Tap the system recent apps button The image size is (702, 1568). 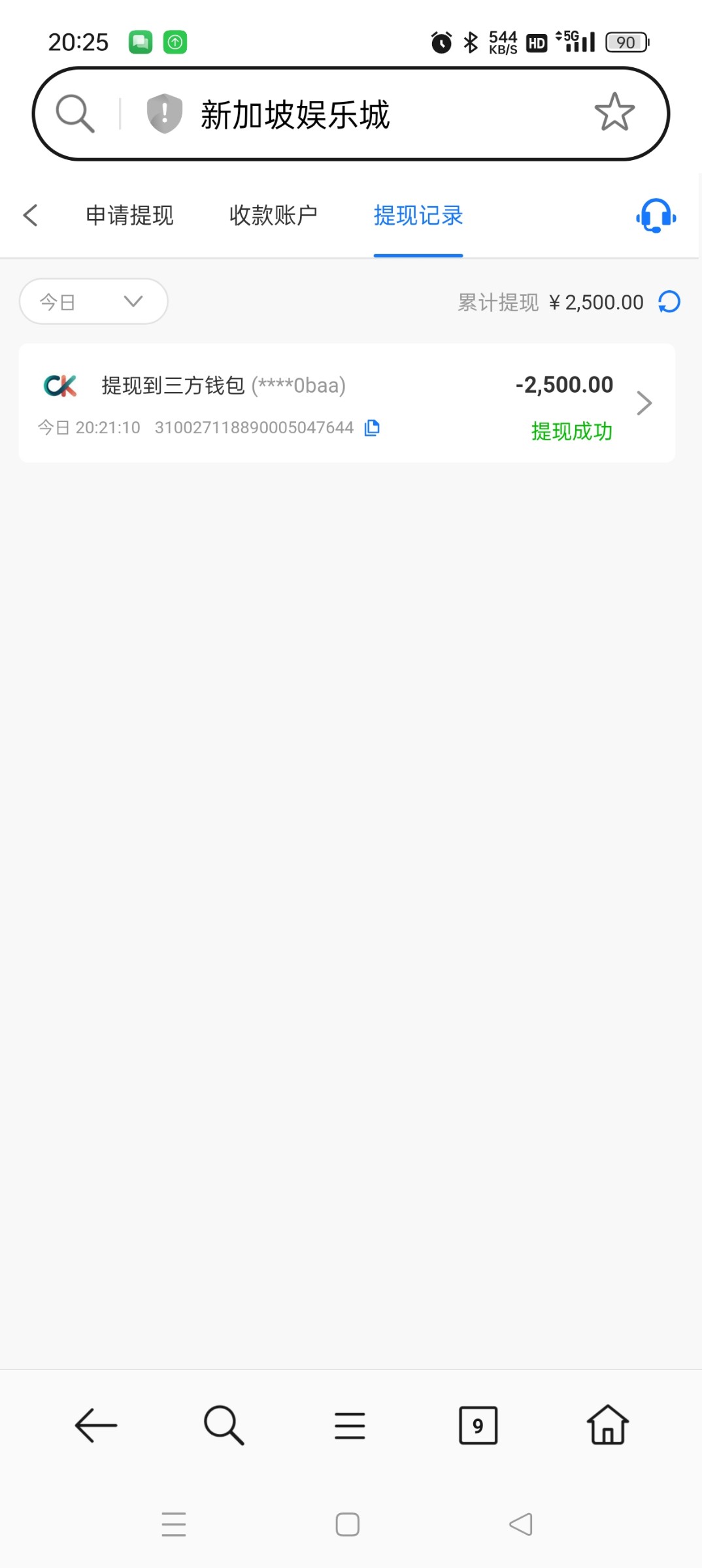pos(174,1524)
